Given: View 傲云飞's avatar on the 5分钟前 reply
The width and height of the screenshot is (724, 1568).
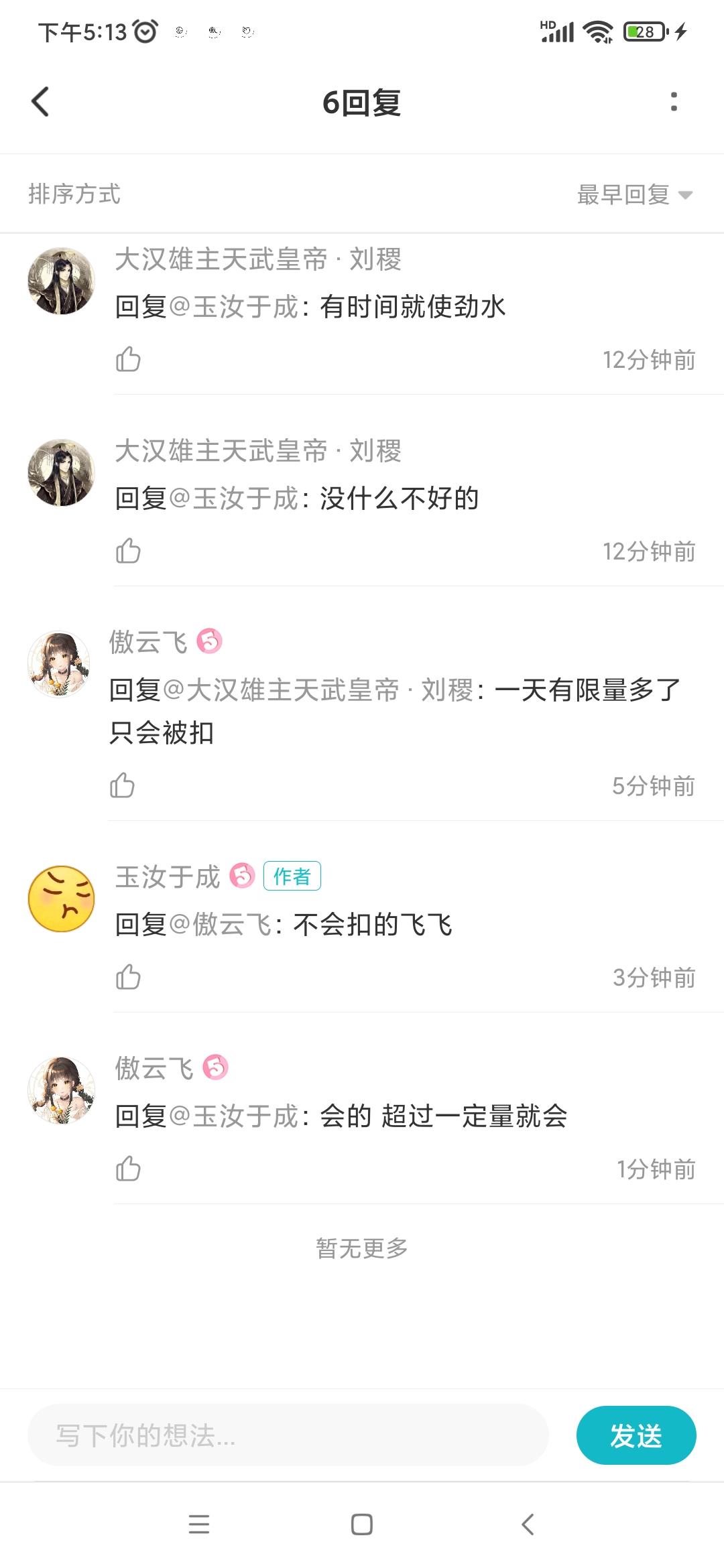Looking at the screenshot, I should click(59, 664).
